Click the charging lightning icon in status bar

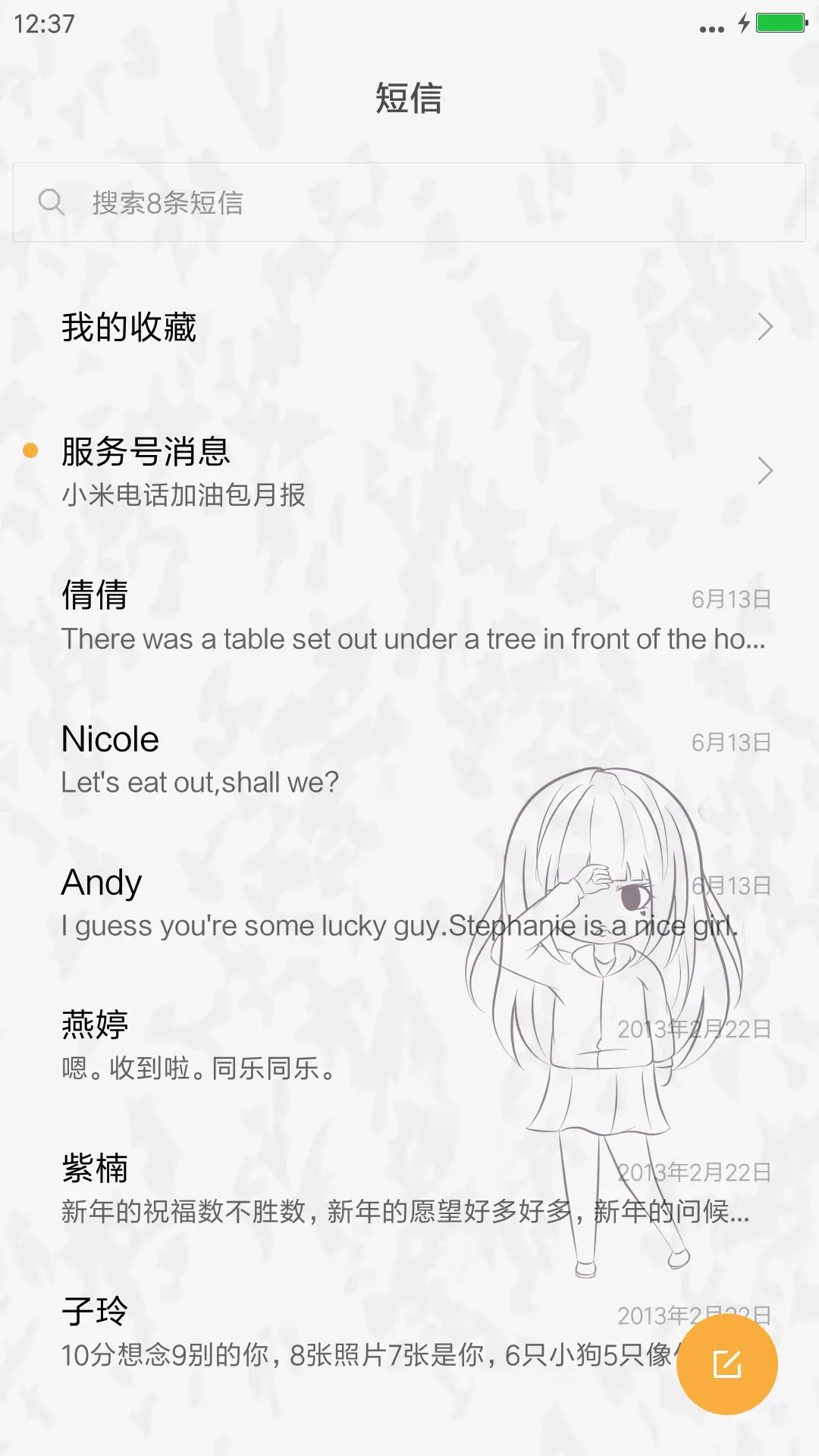coord(744,23)
